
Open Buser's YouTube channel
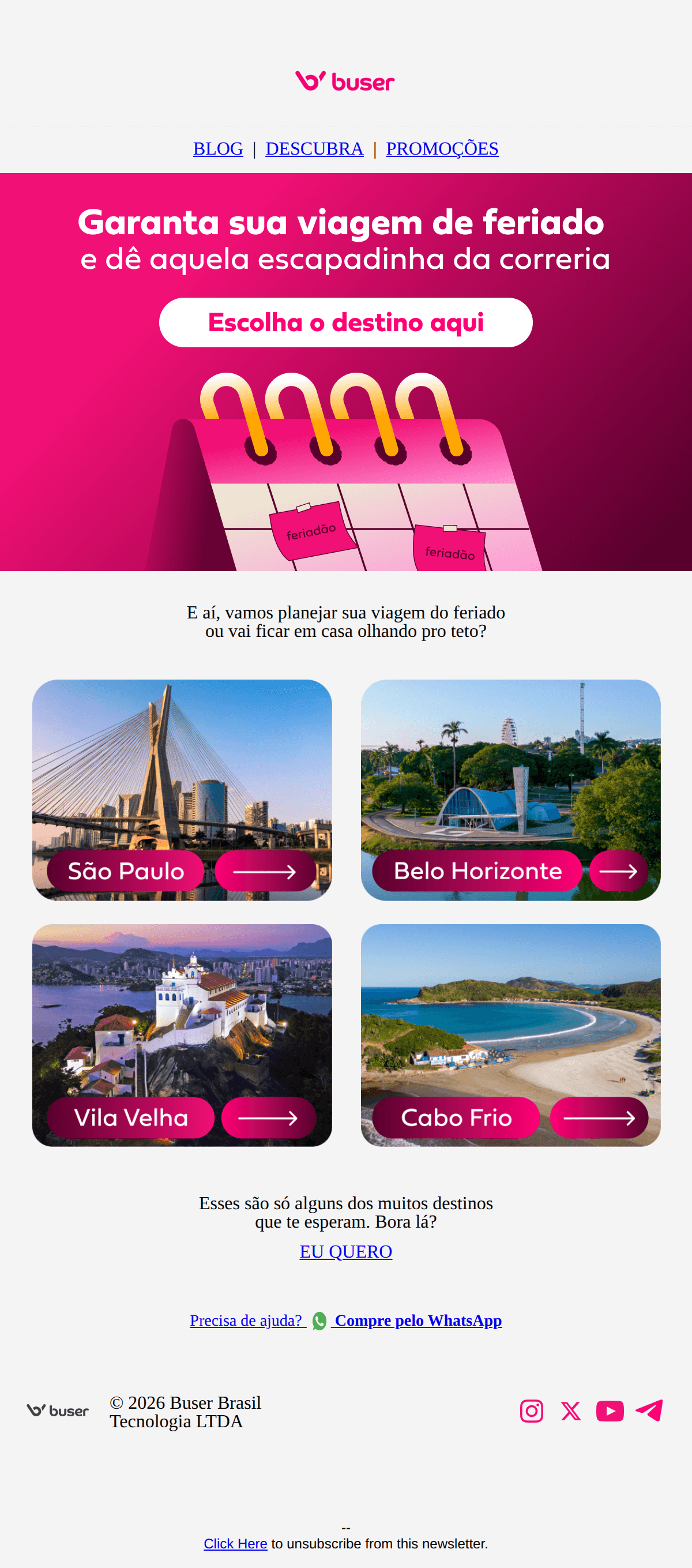[610, 1411]
